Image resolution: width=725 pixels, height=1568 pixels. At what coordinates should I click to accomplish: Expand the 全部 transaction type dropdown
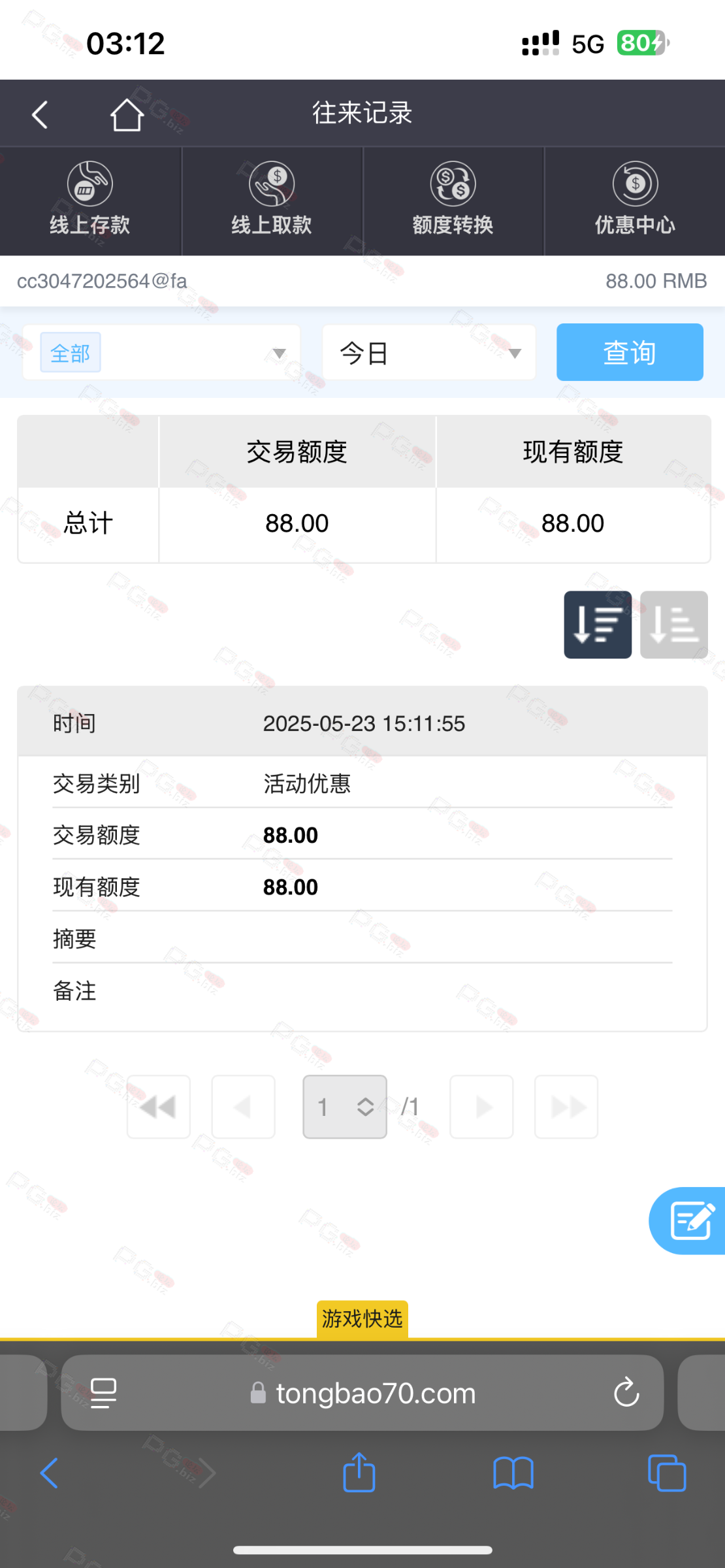pos(161,353)
